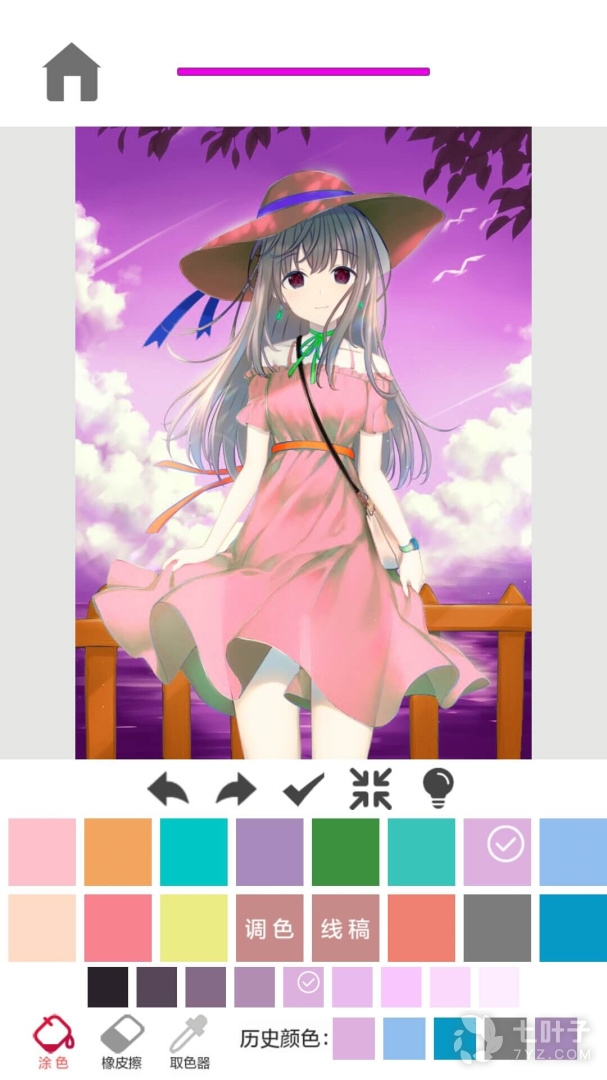Activate the 取色器 color picker
This screenshot has width=607, height=1080.
point(189,1043)
